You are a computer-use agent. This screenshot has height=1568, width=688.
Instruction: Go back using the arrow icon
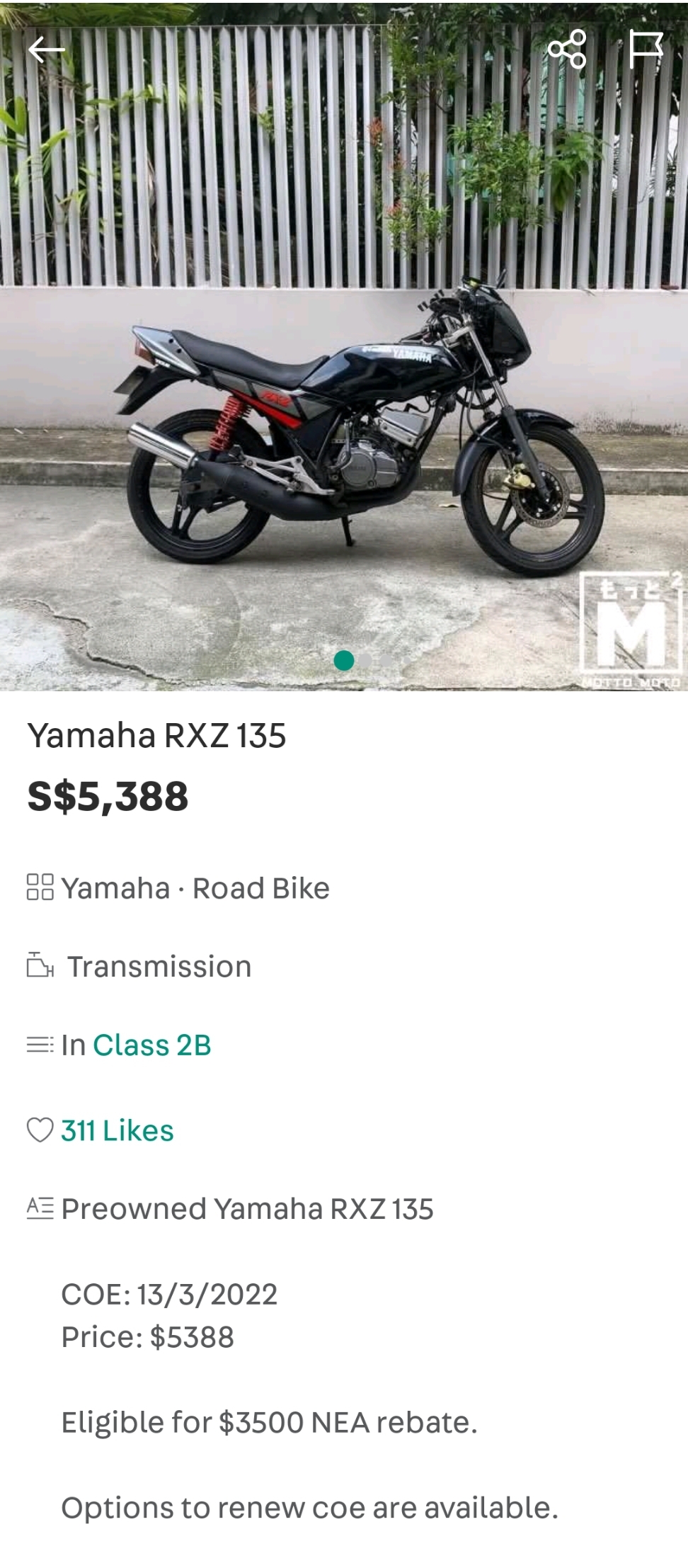tap(47, 50)
